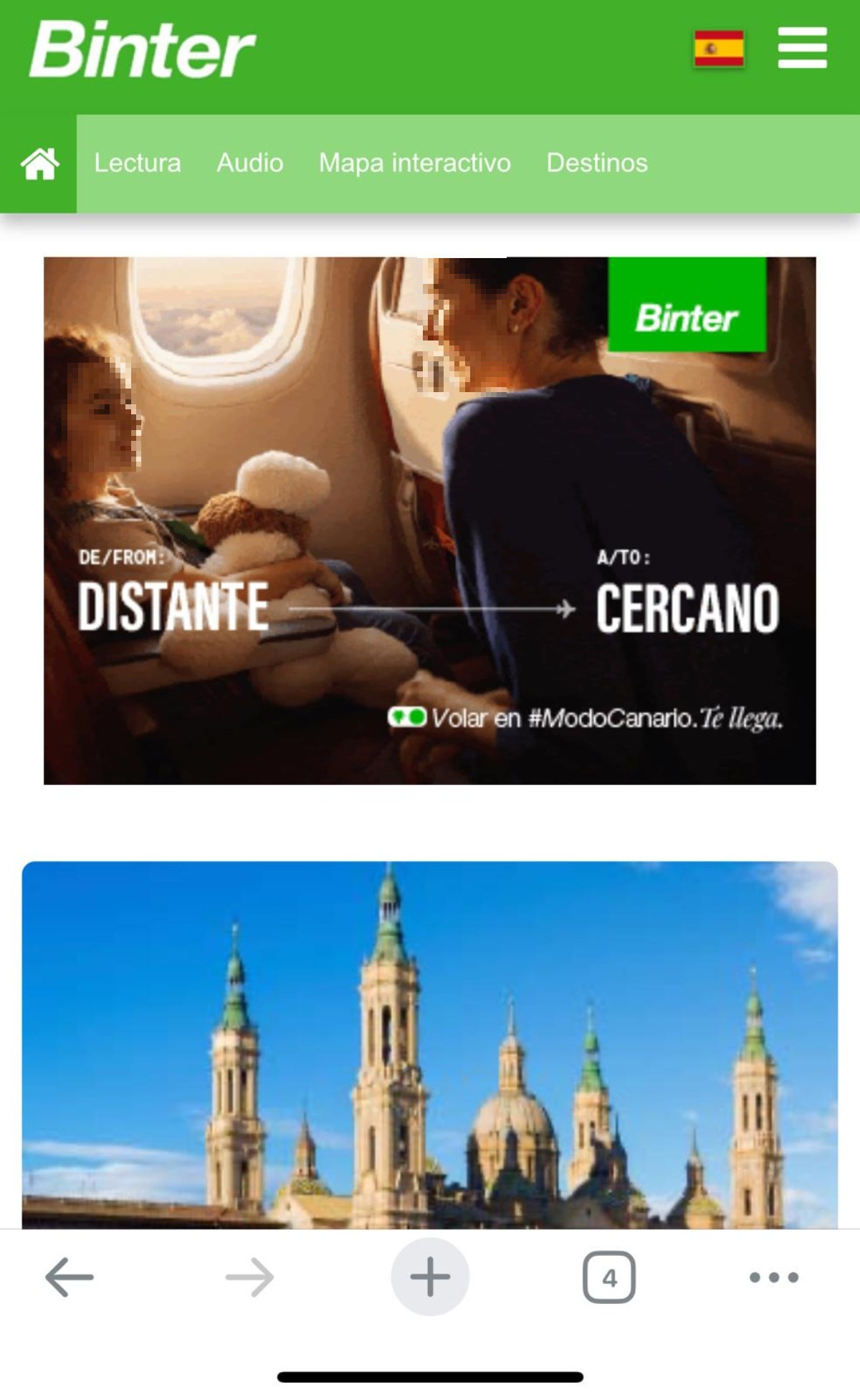
Task: Change language via the Spanish flag
Action: (718, 49)
